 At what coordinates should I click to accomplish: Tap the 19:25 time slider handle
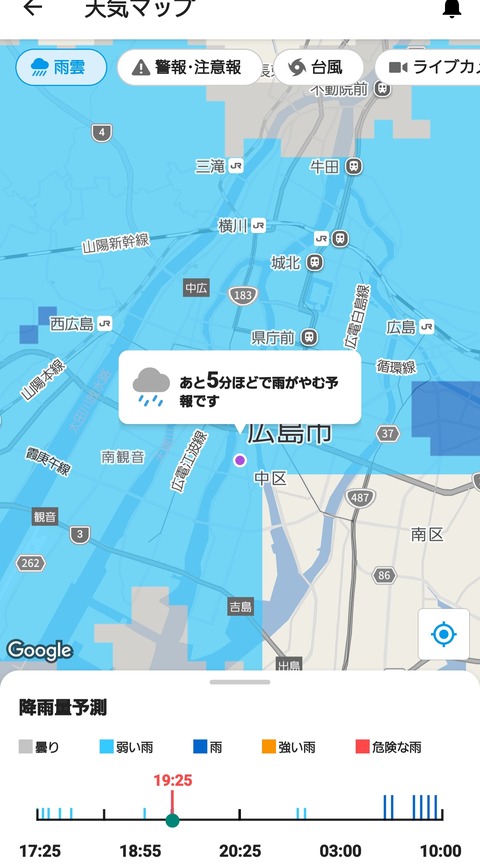tap(173, 820)
